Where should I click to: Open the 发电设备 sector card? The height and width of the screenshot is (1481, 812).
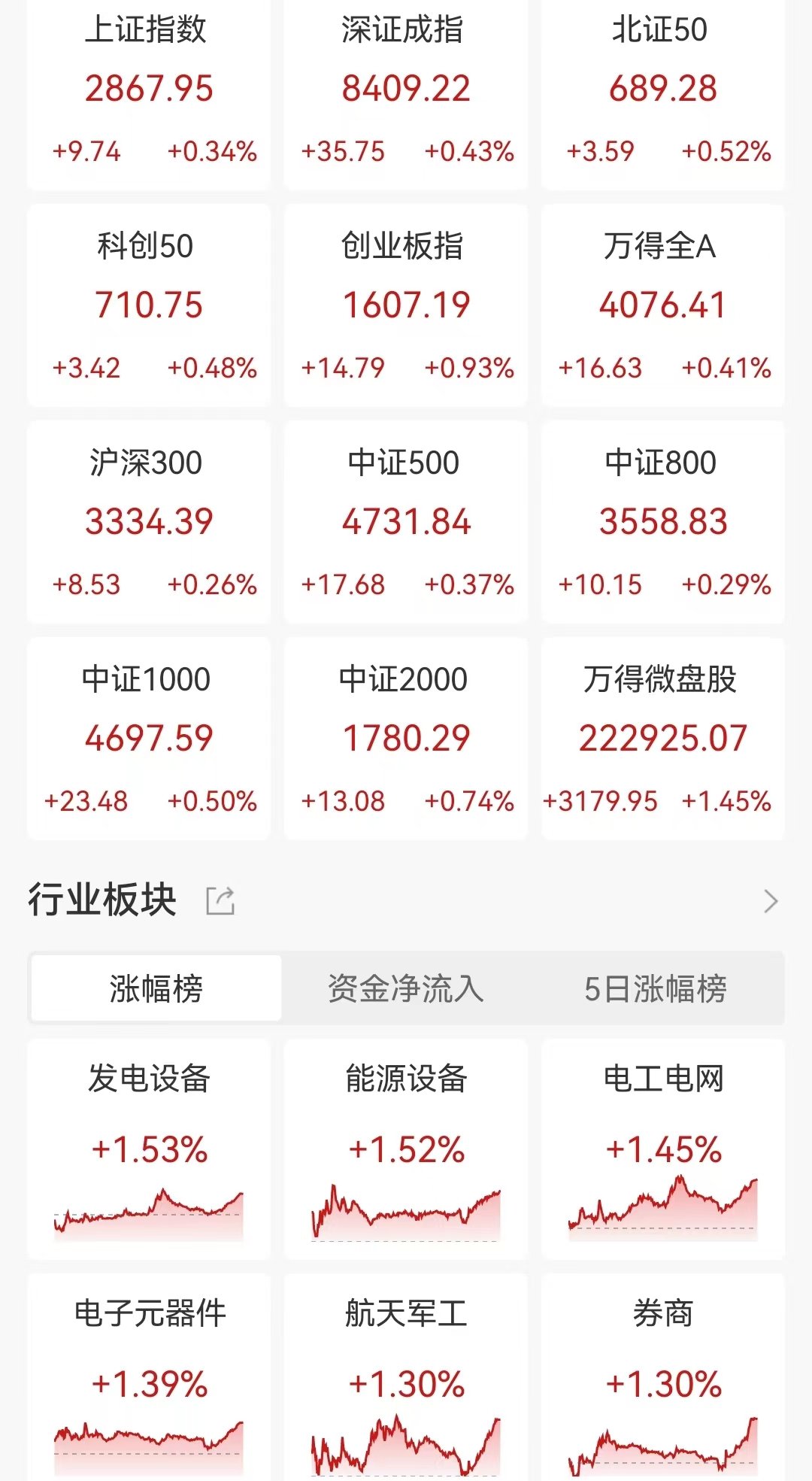point(149,1149)
